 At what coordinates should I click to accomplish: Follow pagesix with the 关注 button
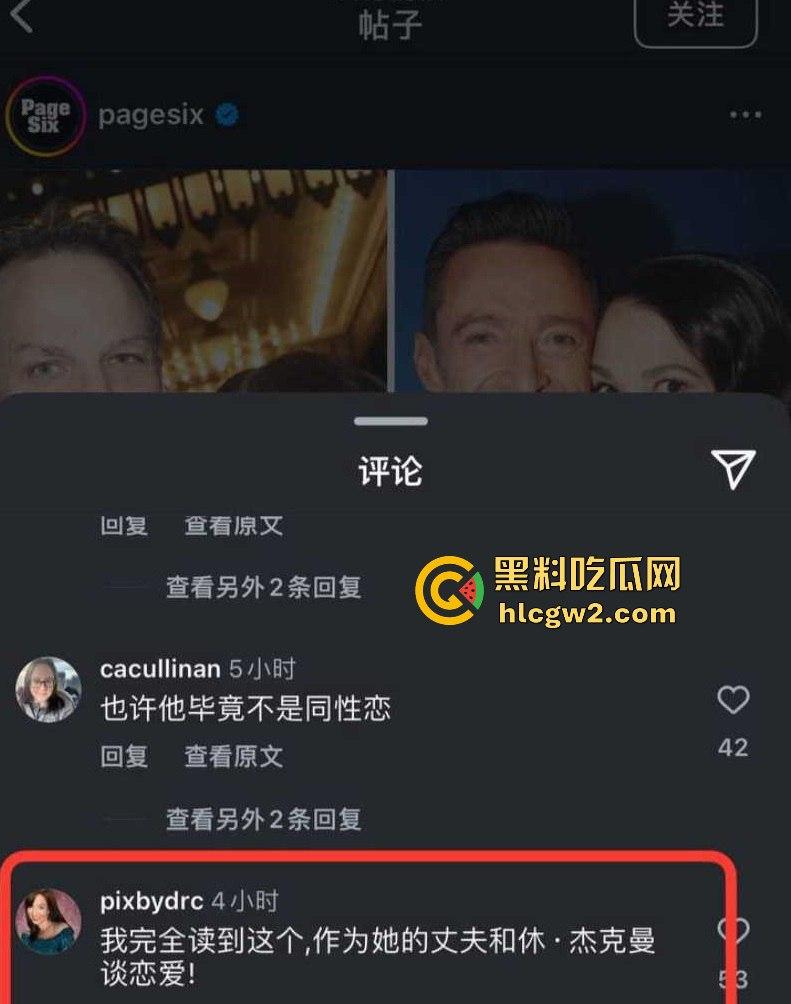(695, 18)
